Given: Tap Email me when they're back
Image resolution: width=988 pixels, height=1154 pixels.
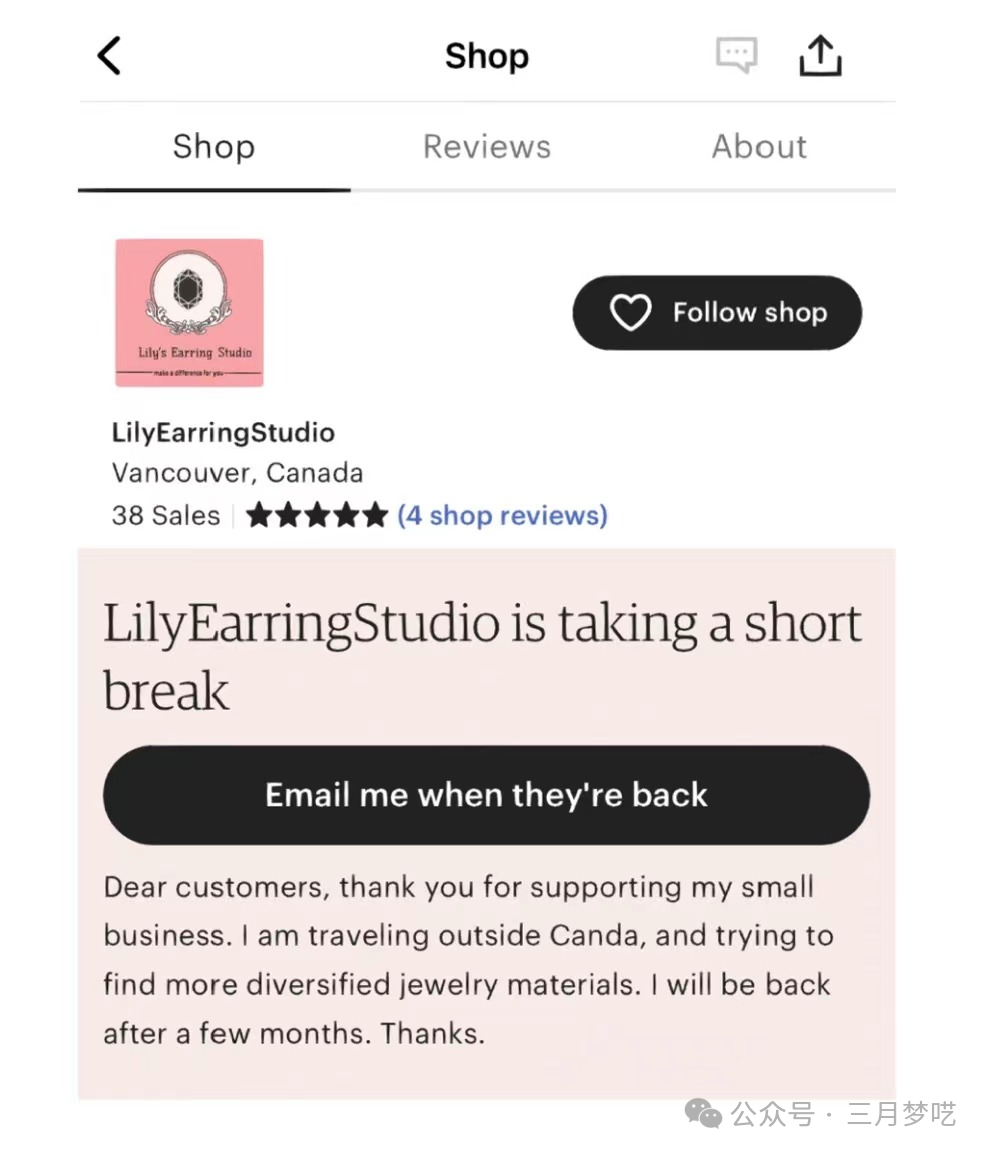Looking at the screenshot, I should [486, 795].
